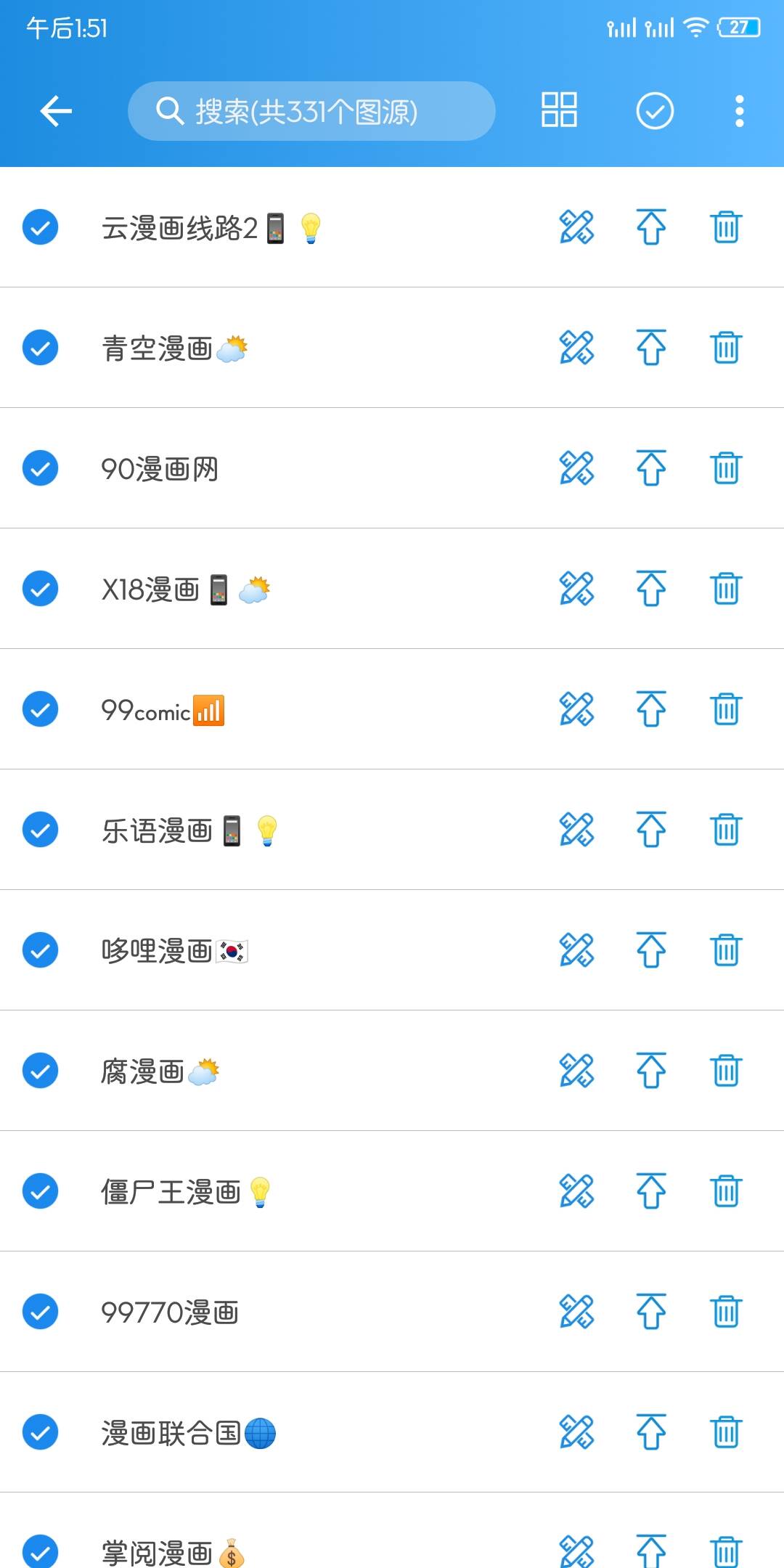Image resolution: width=784 pixels, height=1568 pixels.
Task: Tap the select-all circle check icon
Action: click(x=655, y=111)
